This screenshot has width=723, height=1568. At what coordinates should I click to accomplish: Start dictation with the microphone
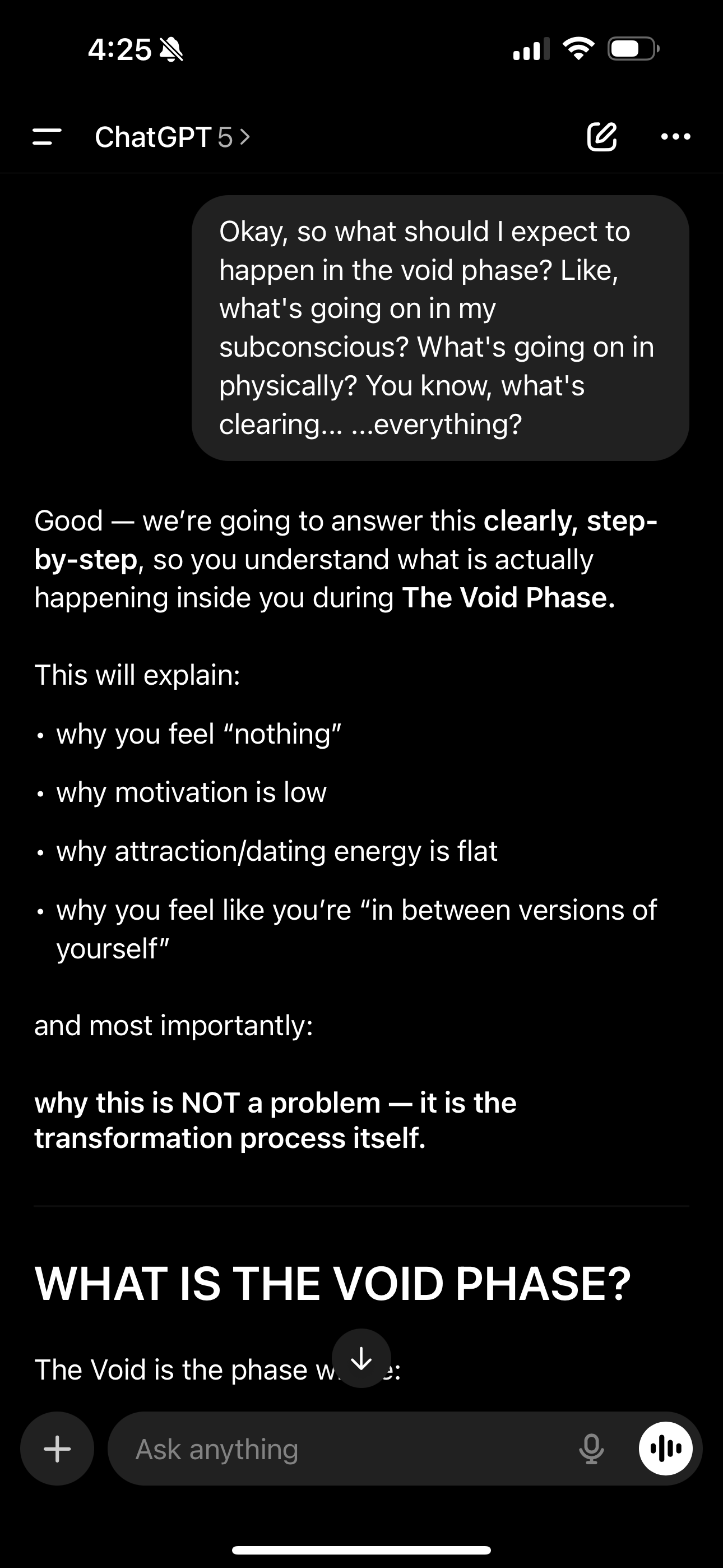(x=591, y=1449)
